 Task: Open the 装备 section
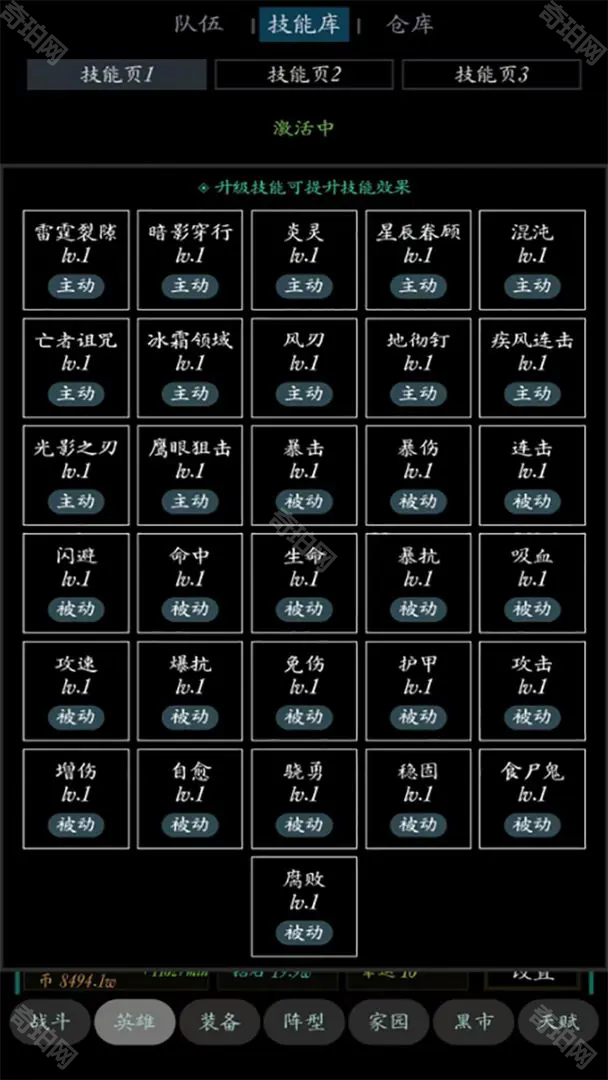click(x=220, y=1021)
